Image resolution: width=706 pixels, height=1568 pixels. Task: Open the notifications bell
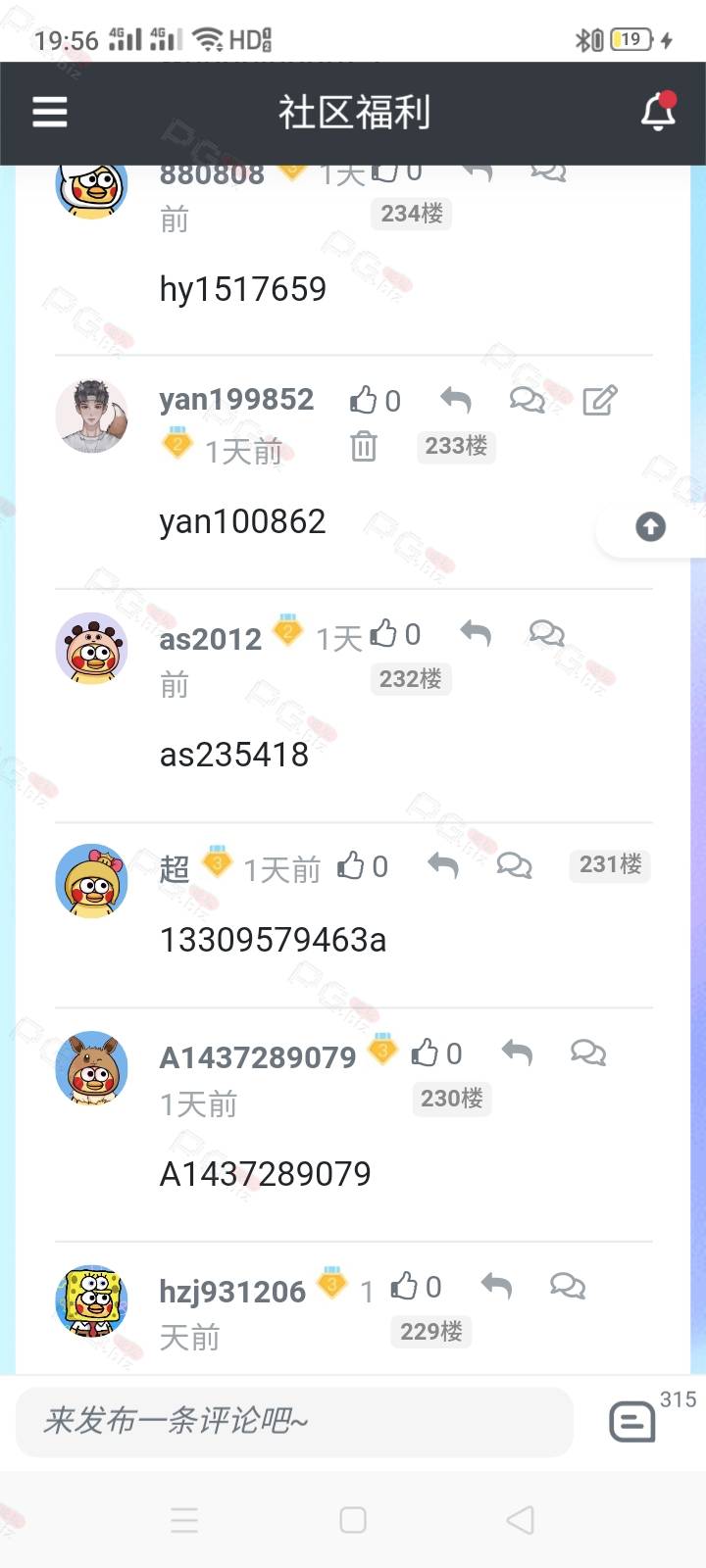tap(659, 112)
